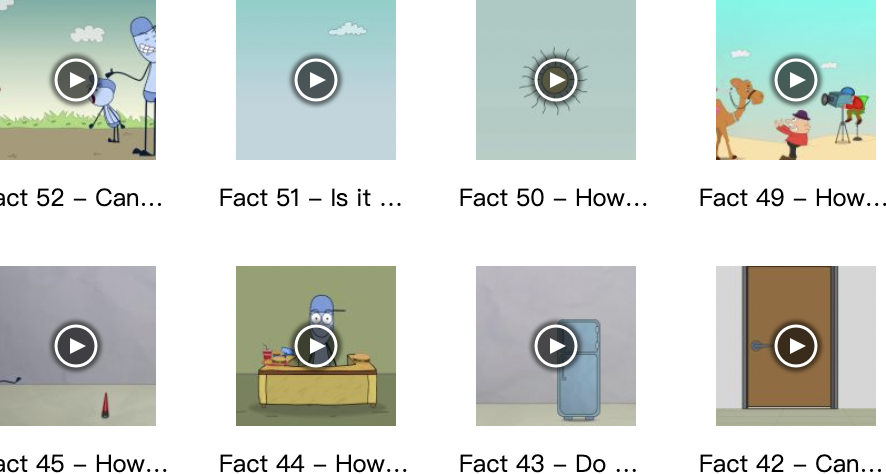Play the Fact 42 door video
Image resolution: width=886 pixels, height=474 pixels.
click(796, 346)
